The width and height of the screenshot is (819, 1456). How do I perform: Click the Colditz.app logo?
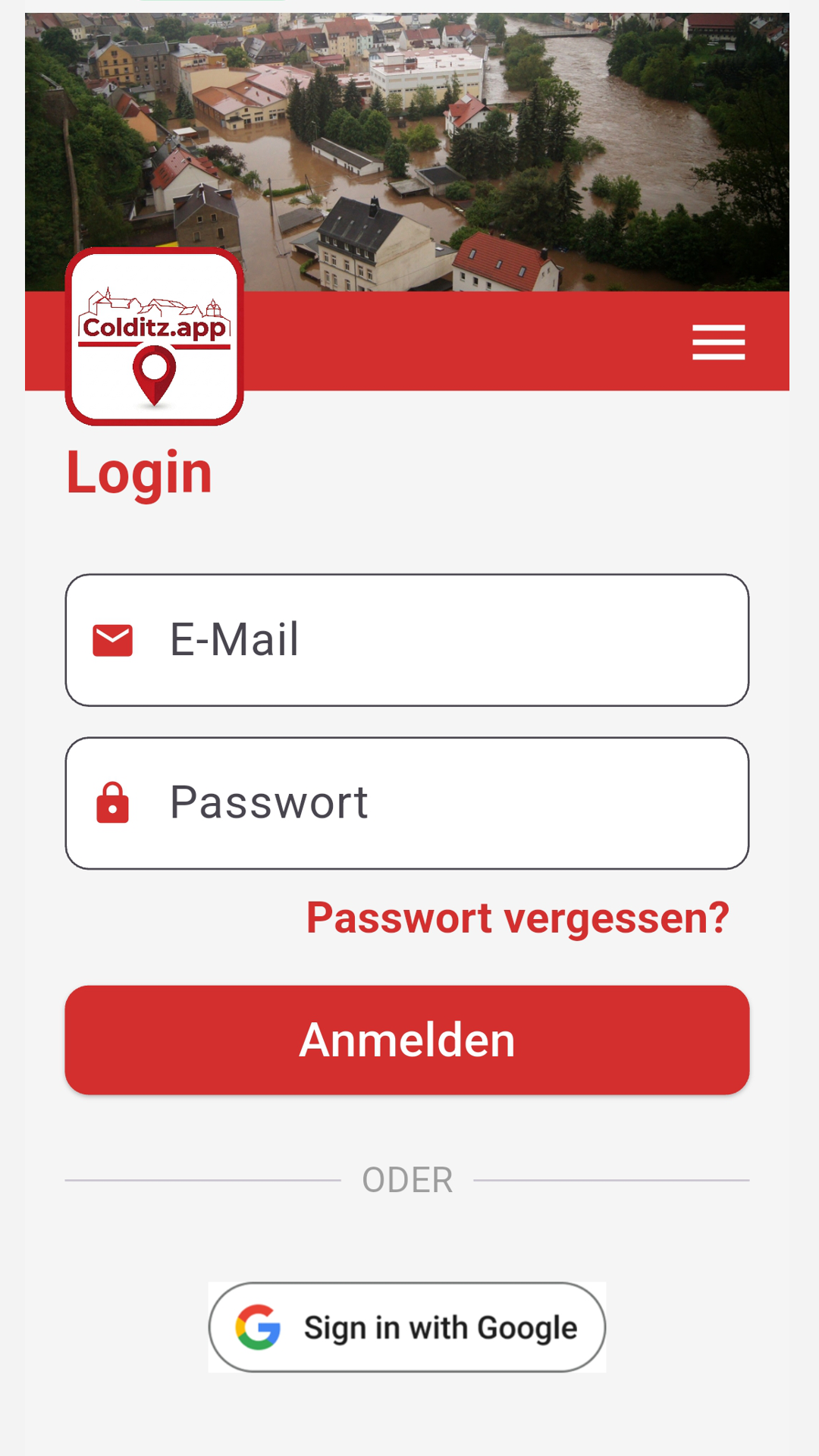pyautogui.click(x=154, y=337)
